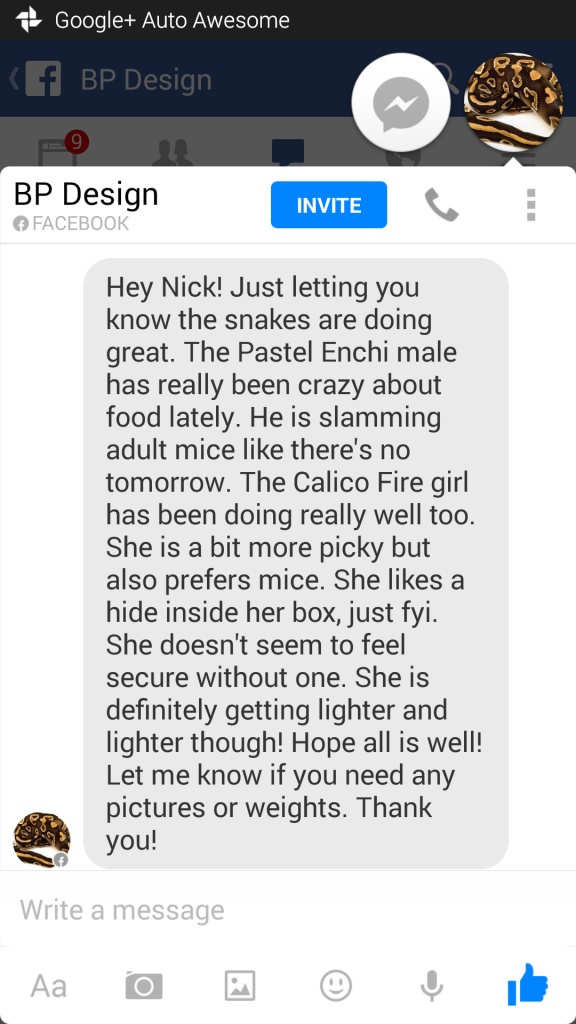Call BP Design with the phone icon
The height and width of the screenshot is (1024, 576).
[x=441, y=205]
